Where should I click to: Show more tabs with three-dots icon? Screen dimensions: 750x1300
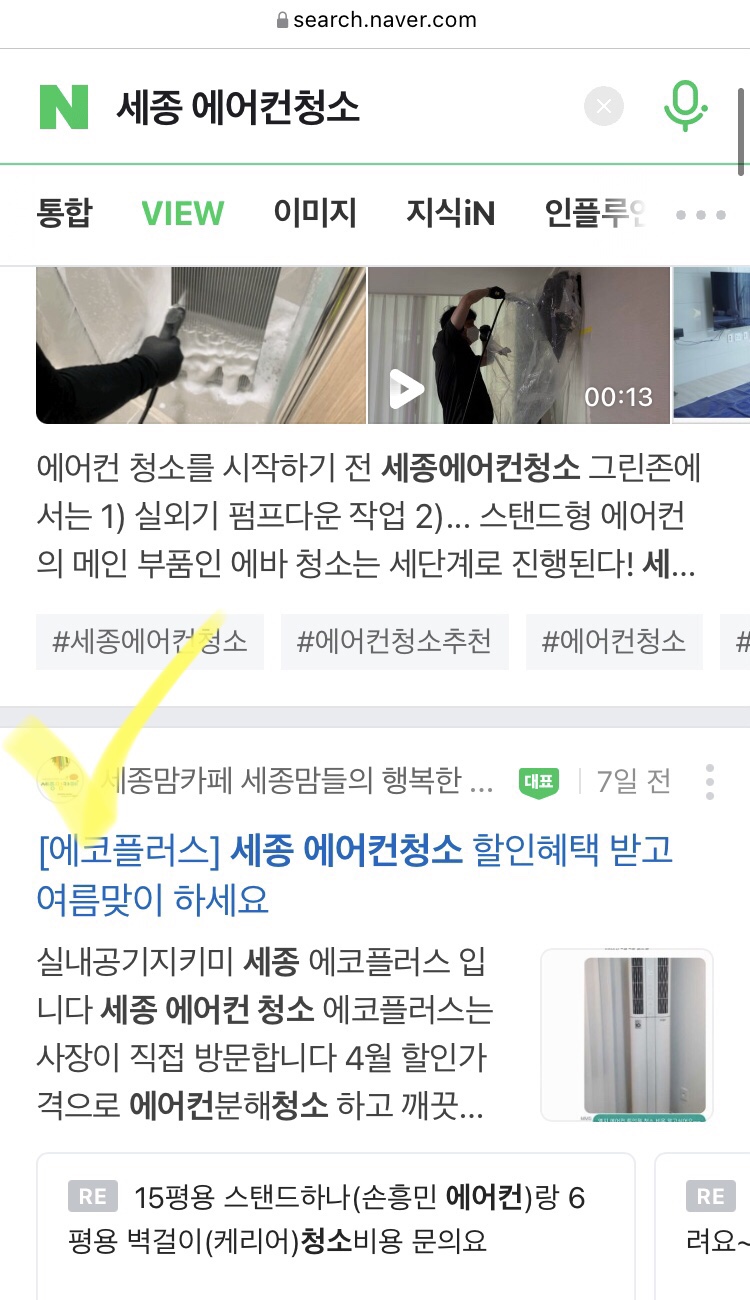point(700,214)
